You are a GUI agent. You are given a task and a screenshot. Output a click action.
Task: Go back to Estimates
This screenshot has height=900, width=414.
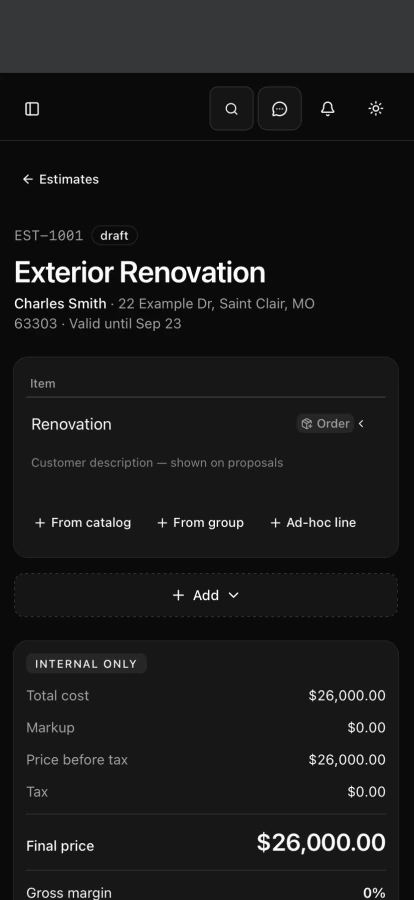coord(60,179)
